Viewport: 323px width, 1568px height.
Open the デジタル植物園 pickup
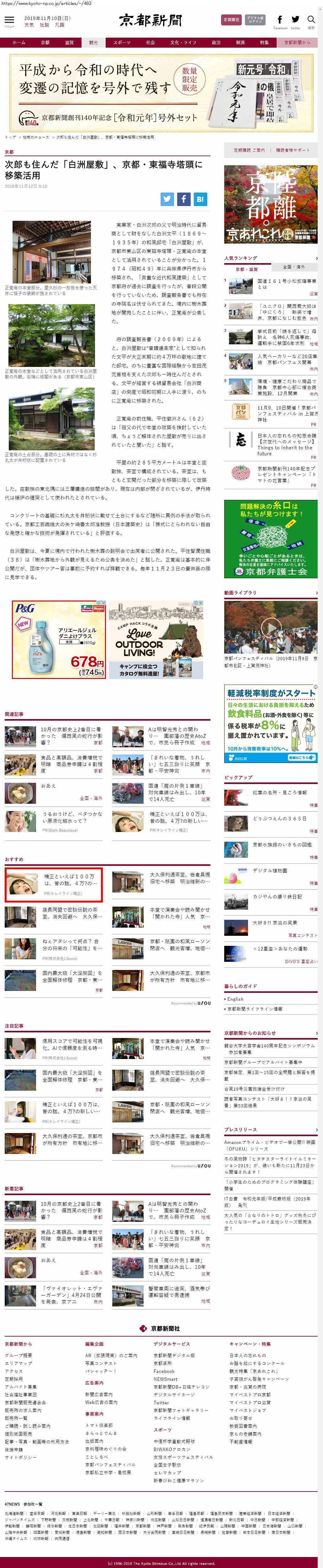270,871
